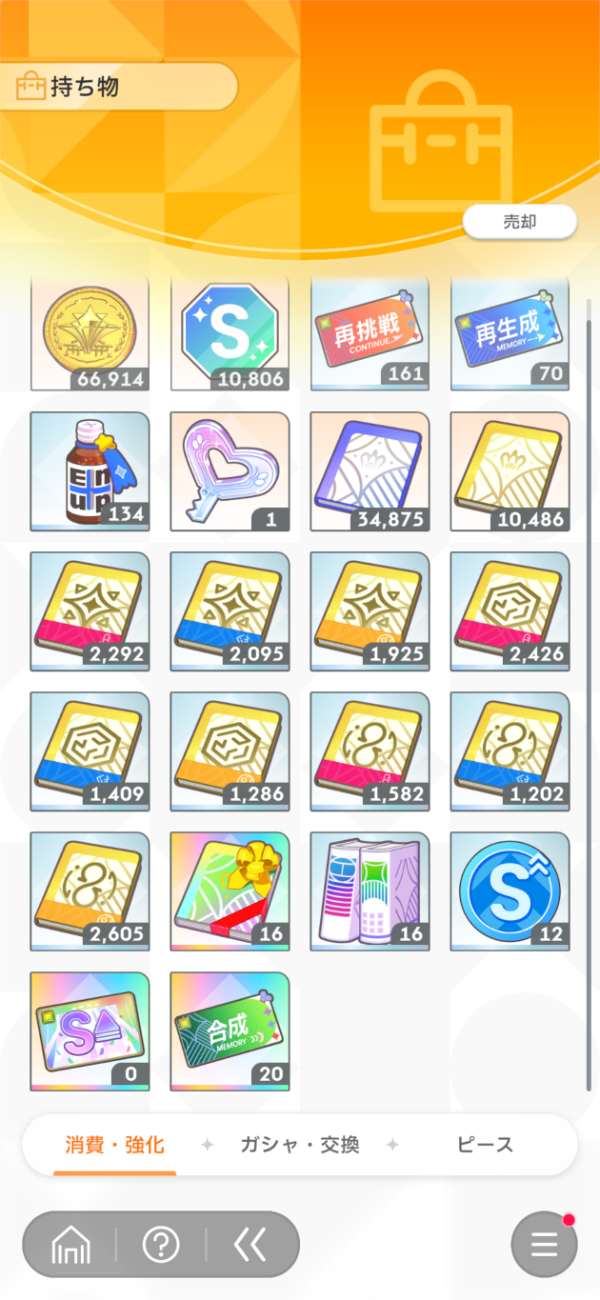600x1300 pixels.
Task: Open the help question mark icon
Action: click(x=161, y=1245)
